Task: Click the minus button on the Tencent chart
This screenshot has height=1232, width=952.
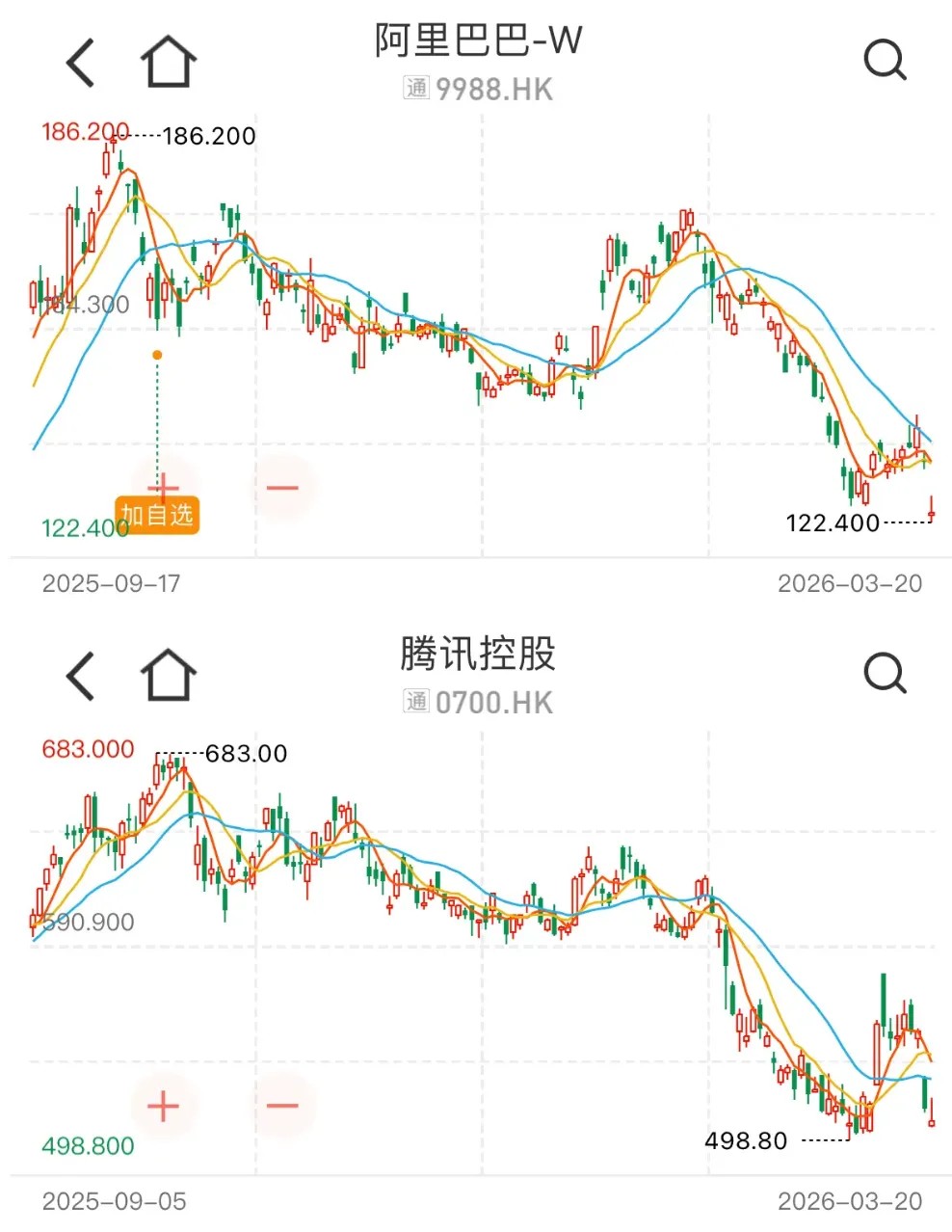Action: coord(280,1107)
